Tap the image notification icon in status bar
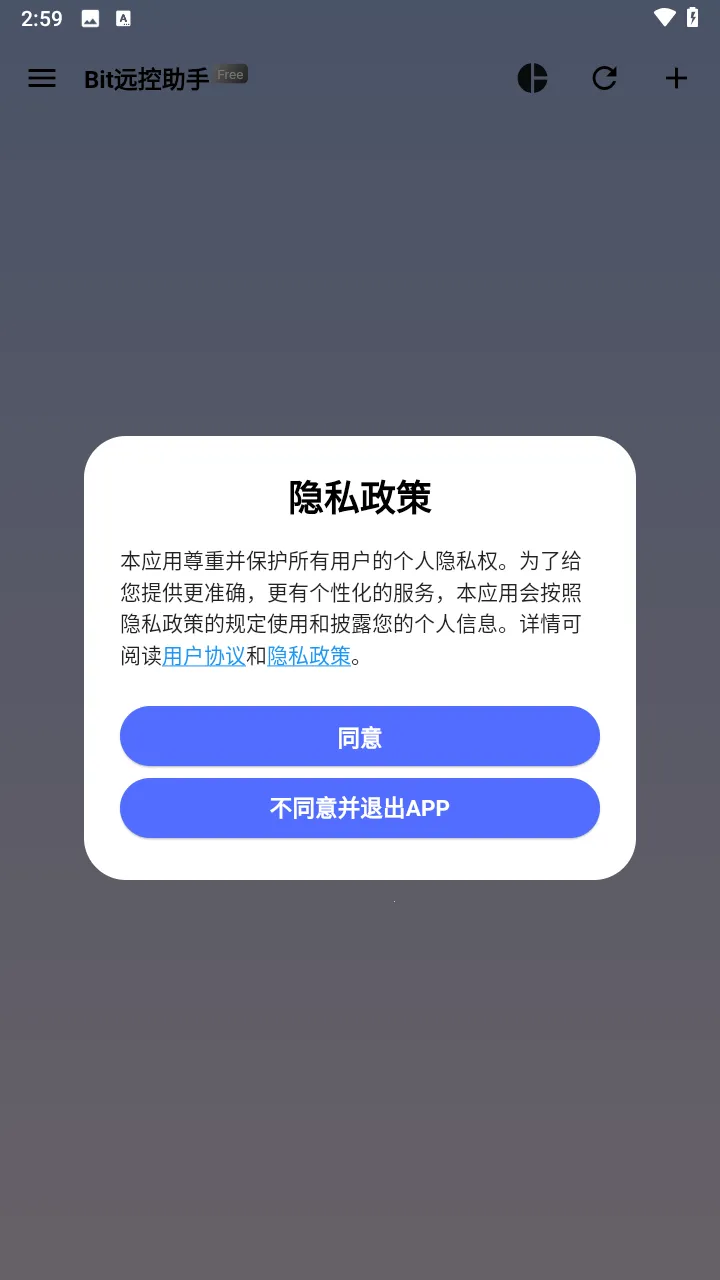The image size is (720, 1280). tap(88, 17)
